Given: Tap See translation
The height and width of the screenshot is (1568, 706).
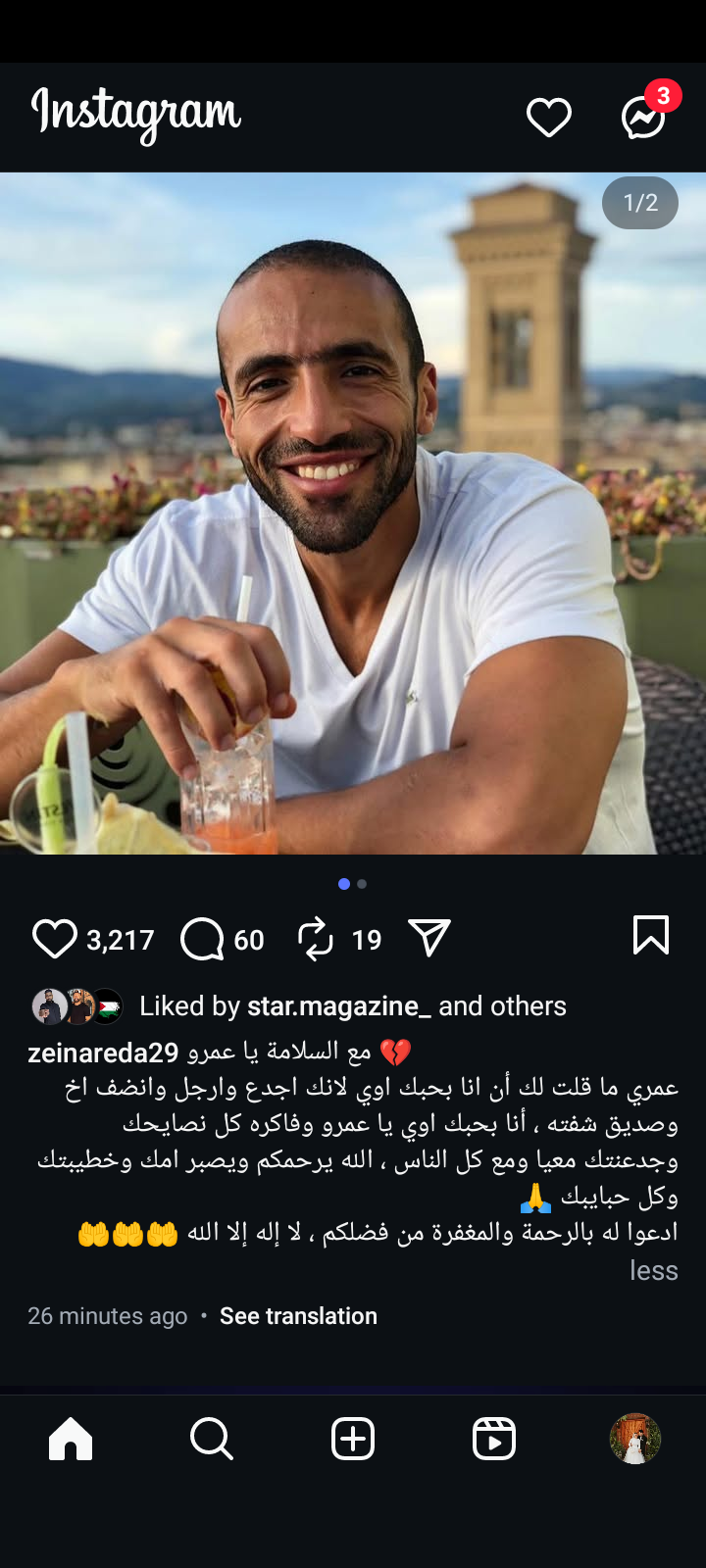Looking at the screenshot, I should pyautogui.click(x=298, y=1316).
